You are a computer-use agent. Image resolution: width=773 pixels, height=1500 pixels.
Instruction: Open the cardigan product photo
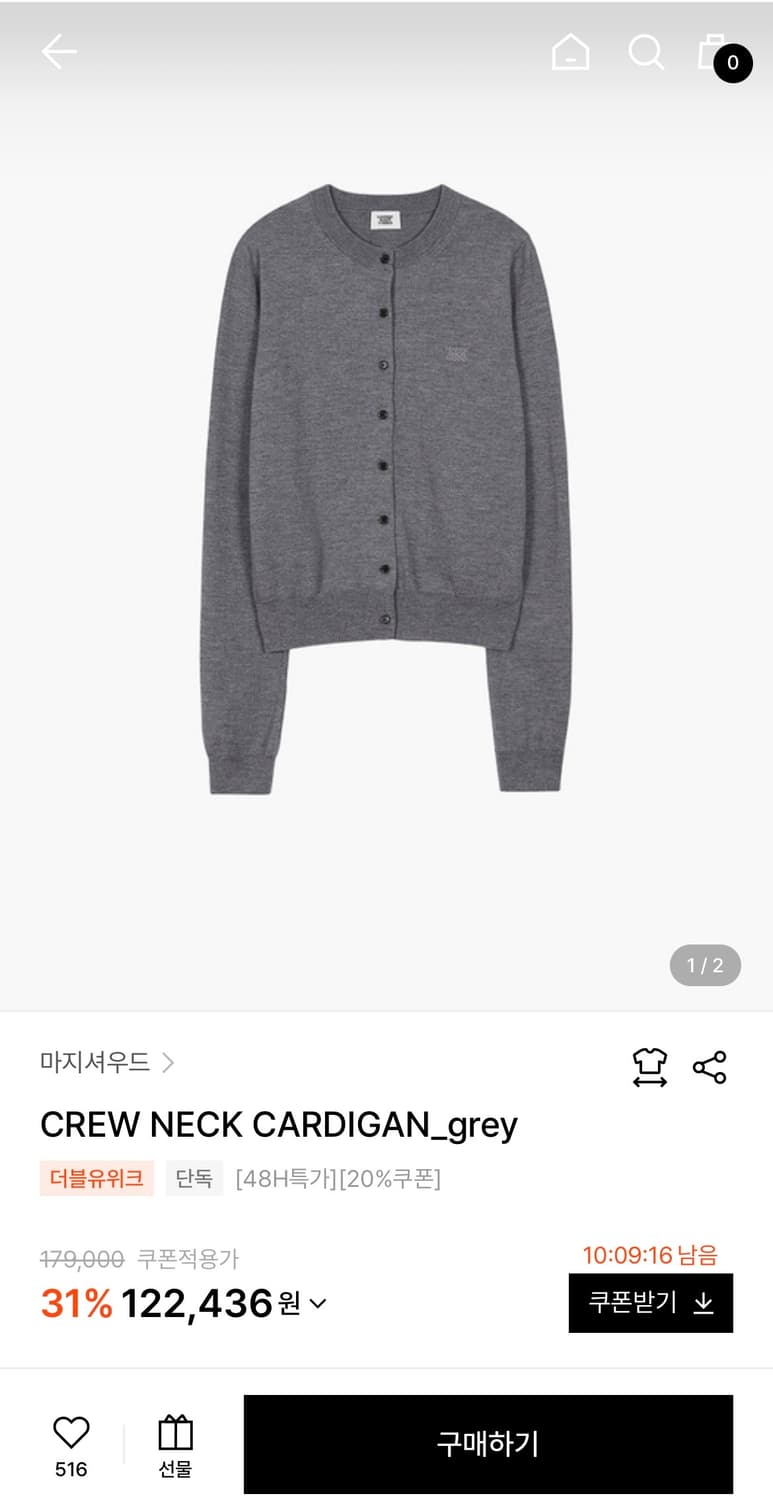[386, 490]
